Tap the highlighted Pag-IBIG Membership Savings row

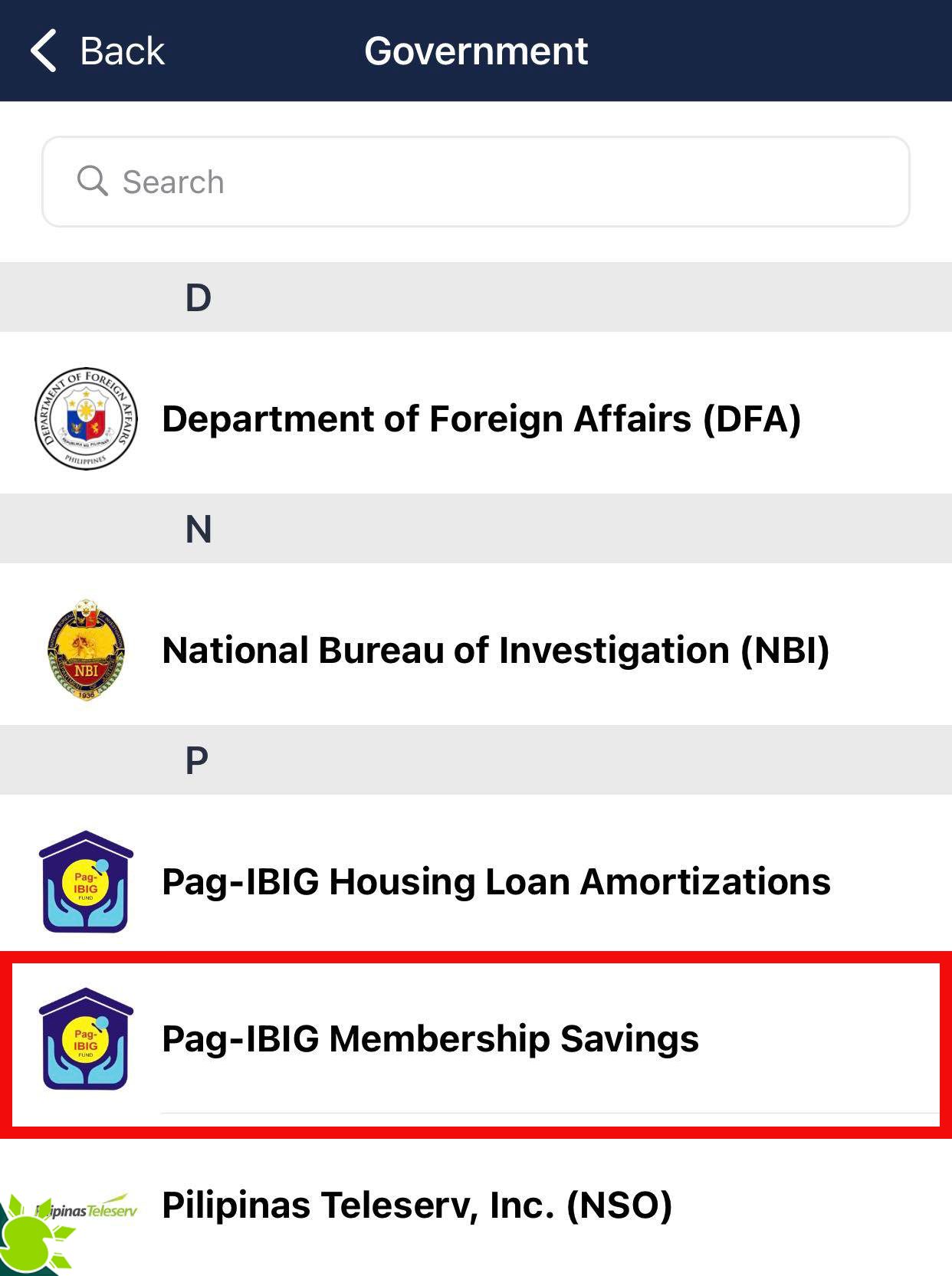(x=475, y=1038)
